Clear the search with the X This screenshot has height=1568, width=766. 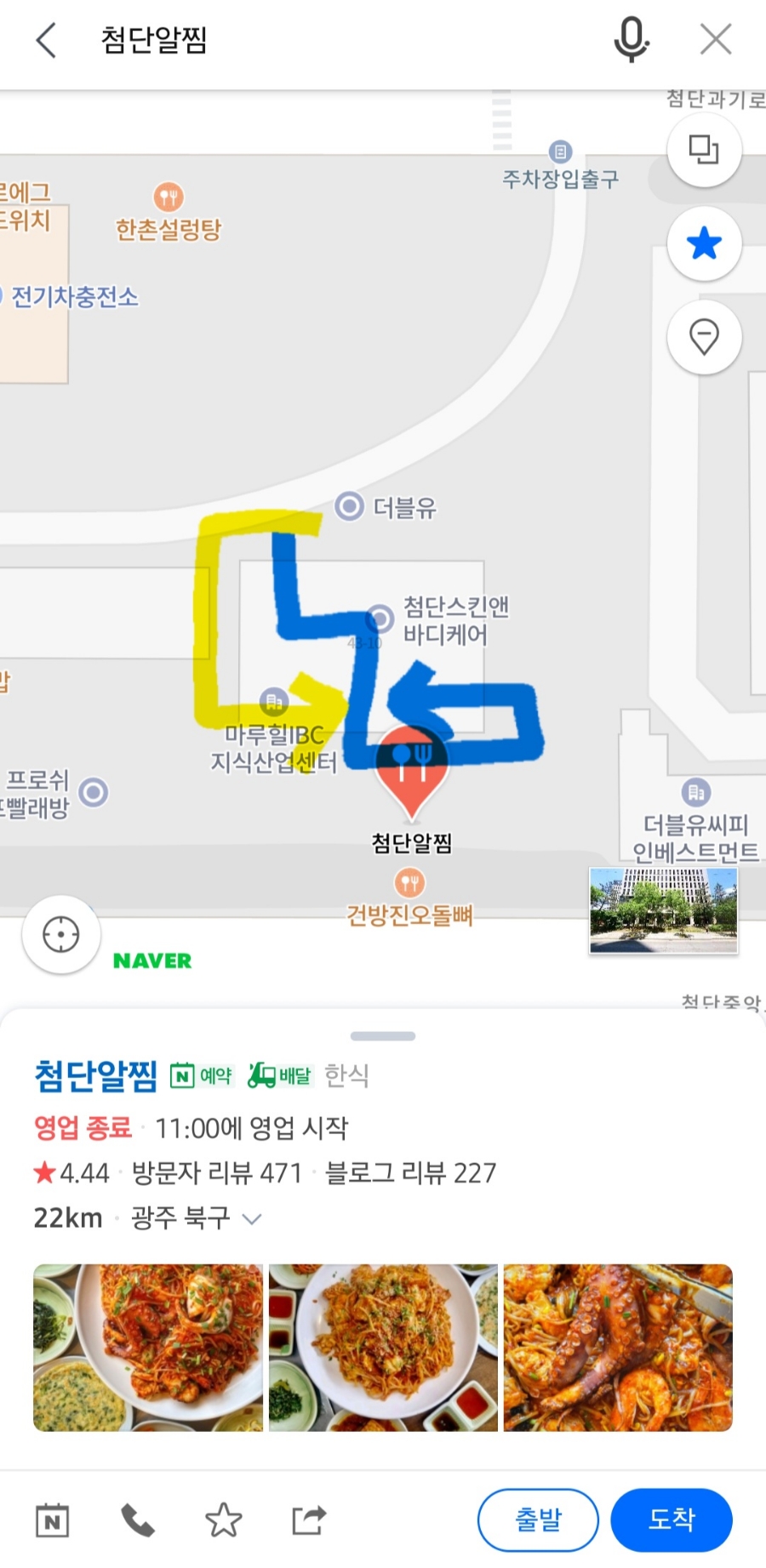pos(715,39)
